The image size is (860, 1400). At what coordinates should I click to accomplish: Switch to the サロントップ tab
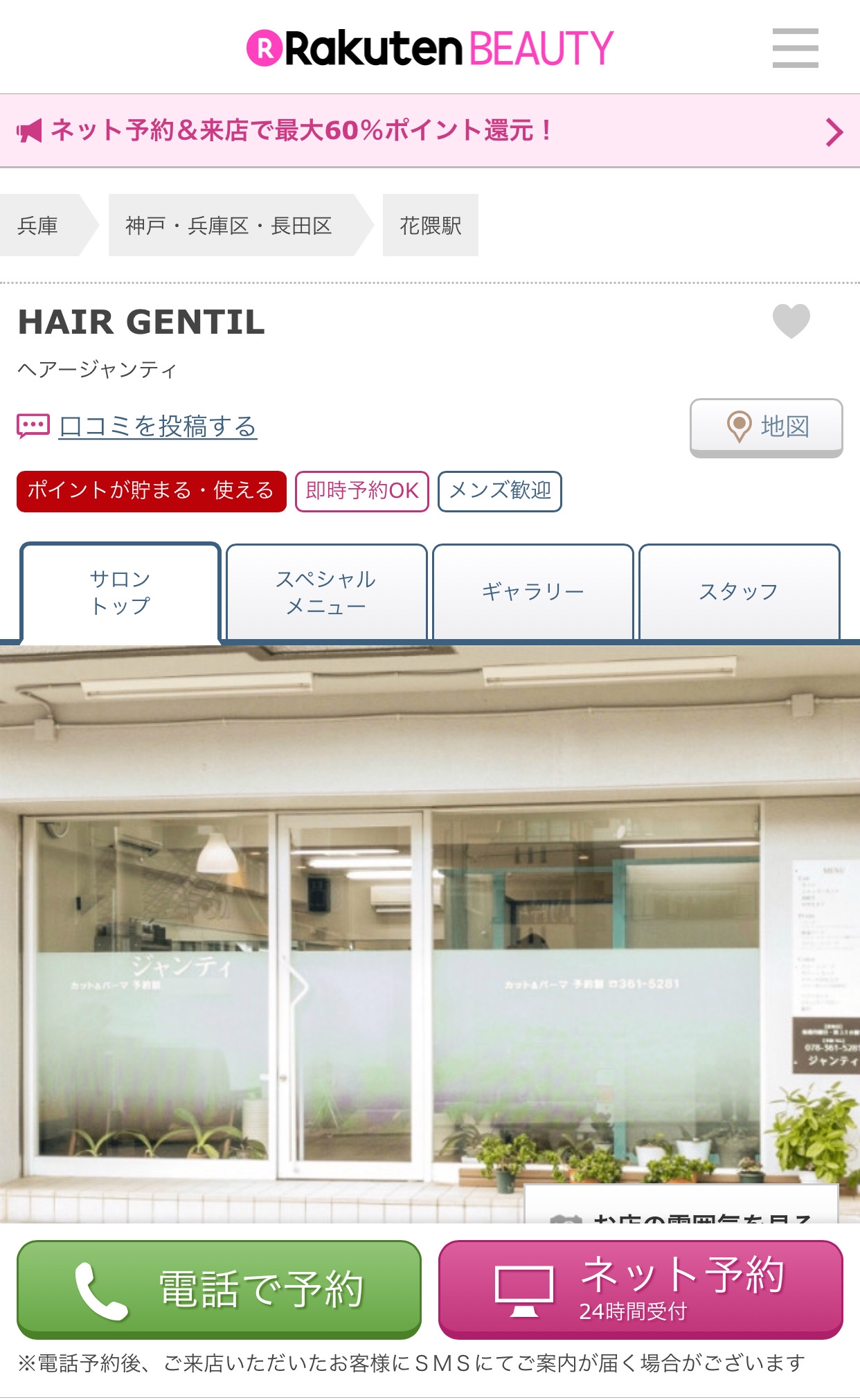pyautogui.click(x=120, y=593)
